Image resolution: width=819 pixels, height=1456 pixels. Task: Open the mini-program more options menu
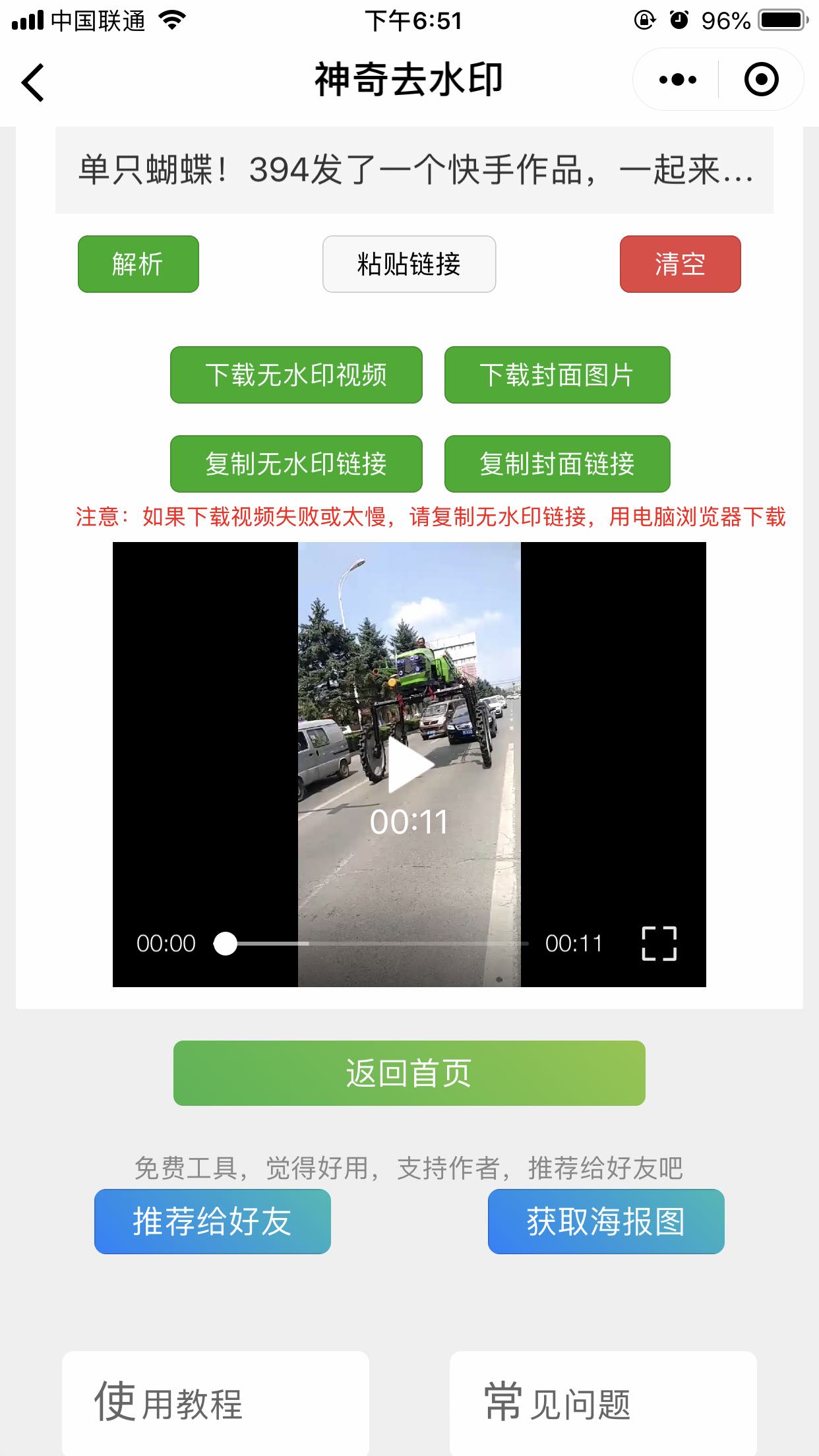pyautogui.click(x=673, y=80)
